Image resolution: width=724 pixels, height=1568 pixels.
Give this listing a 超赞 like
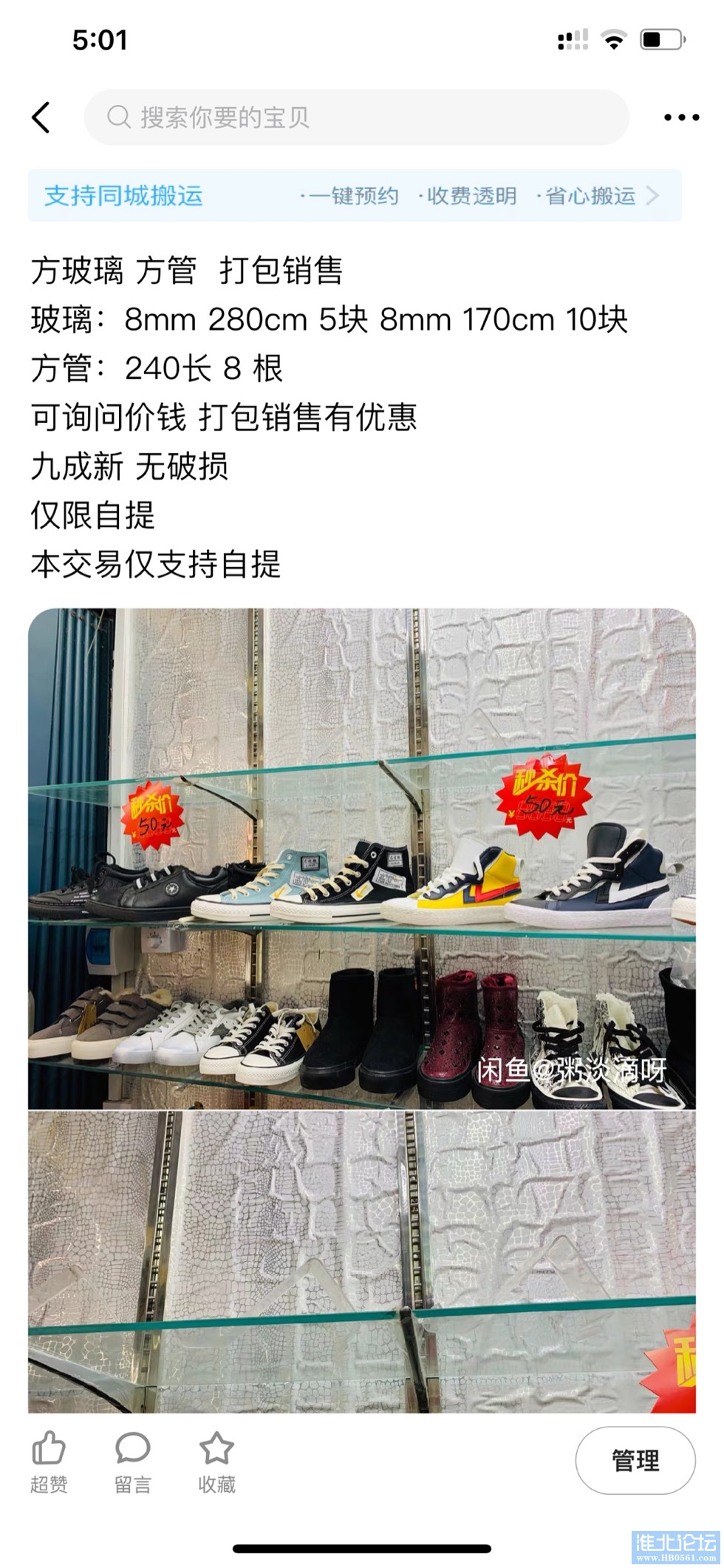point(49,1462)
